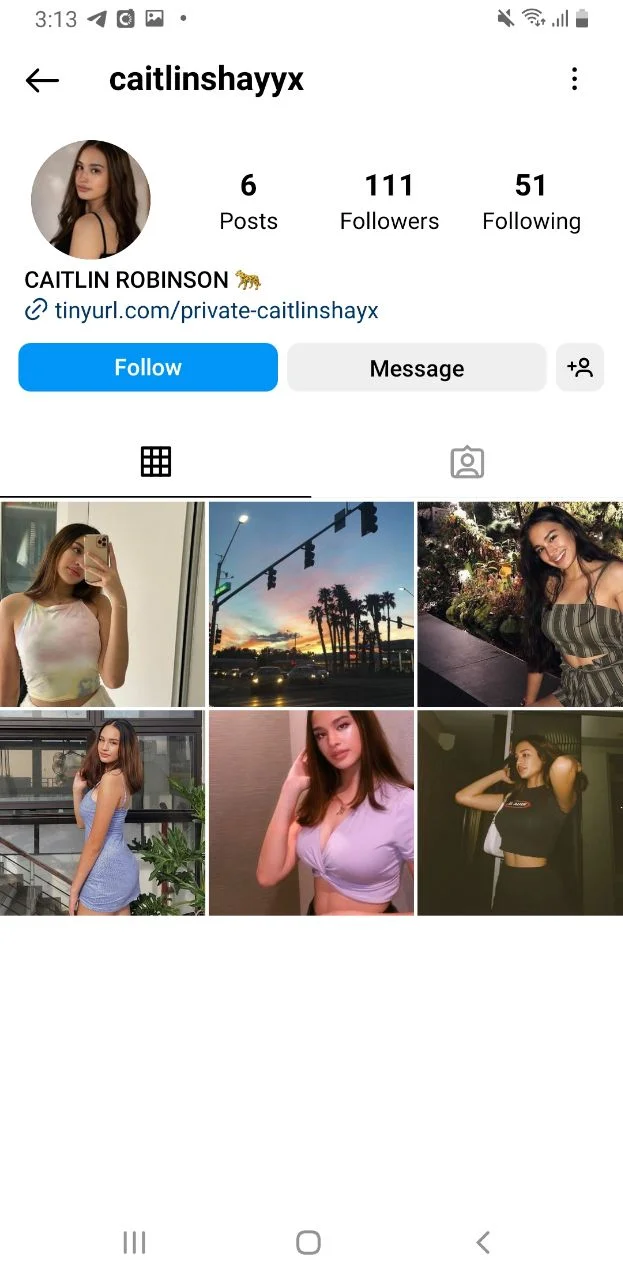623x1280 pixels.
Task: View the 111 Followers list
Action: (x=389, y=202)
